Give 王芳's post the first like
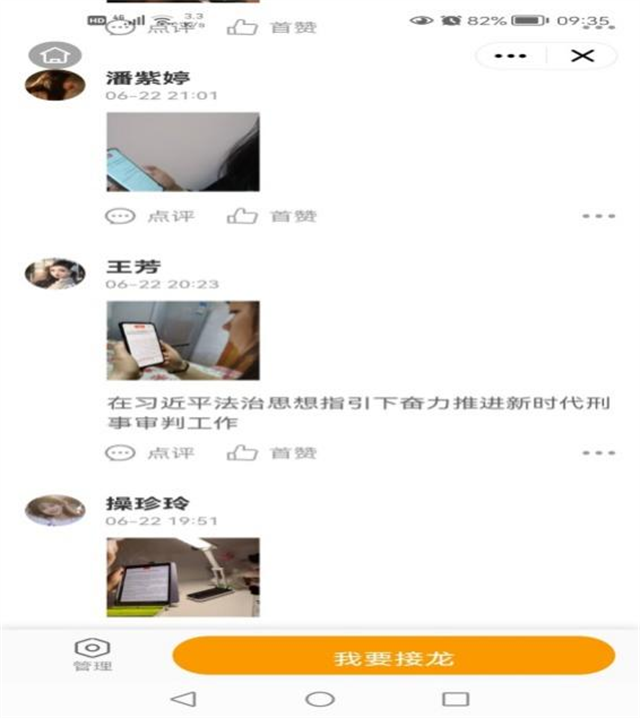 click(272, 453)
